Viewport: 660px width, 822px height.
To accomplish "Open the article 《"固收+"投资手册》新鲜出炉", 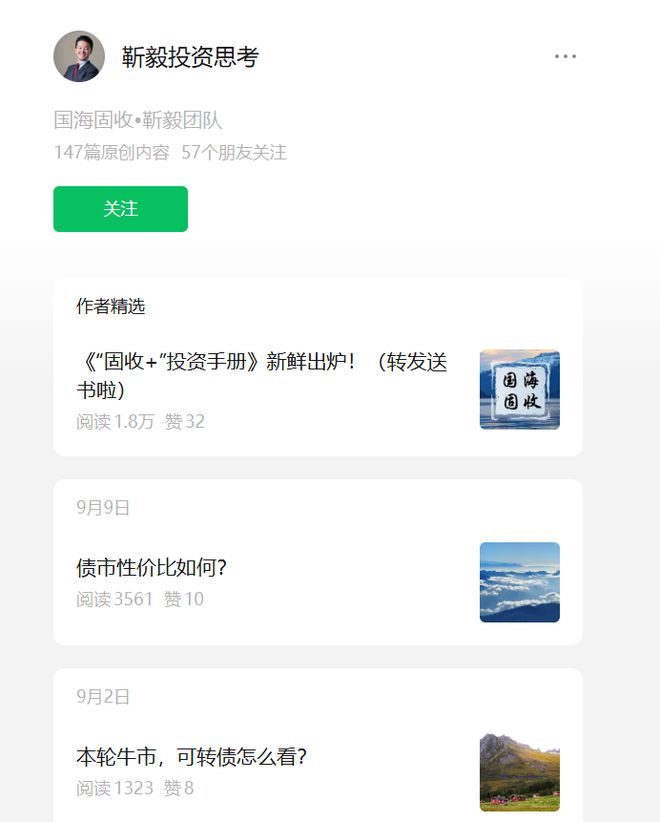I will (x=262, y=375).
